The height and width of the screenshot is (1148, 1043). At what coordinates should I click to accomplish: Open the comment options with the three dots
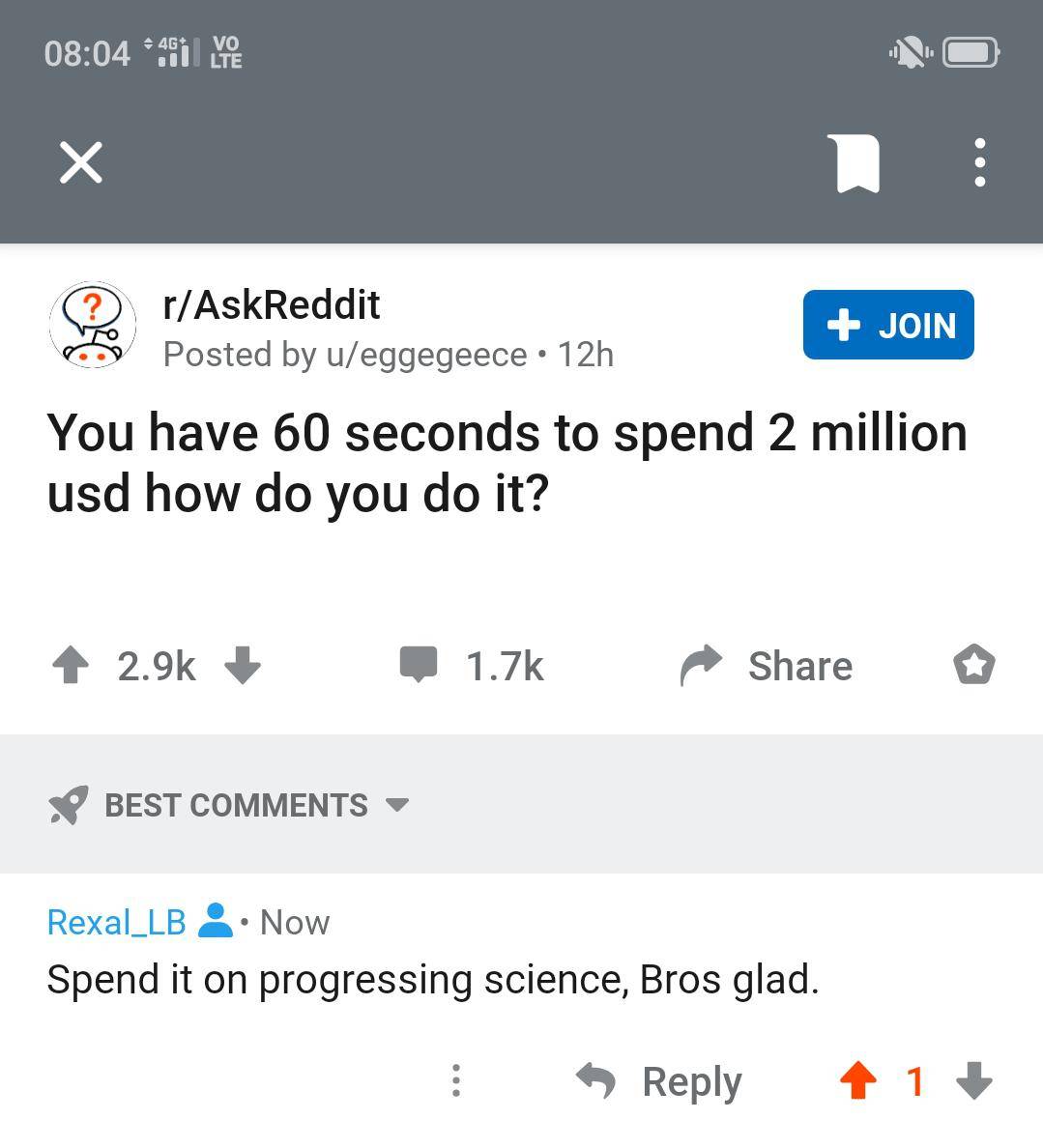click(x=455, y=1081)
